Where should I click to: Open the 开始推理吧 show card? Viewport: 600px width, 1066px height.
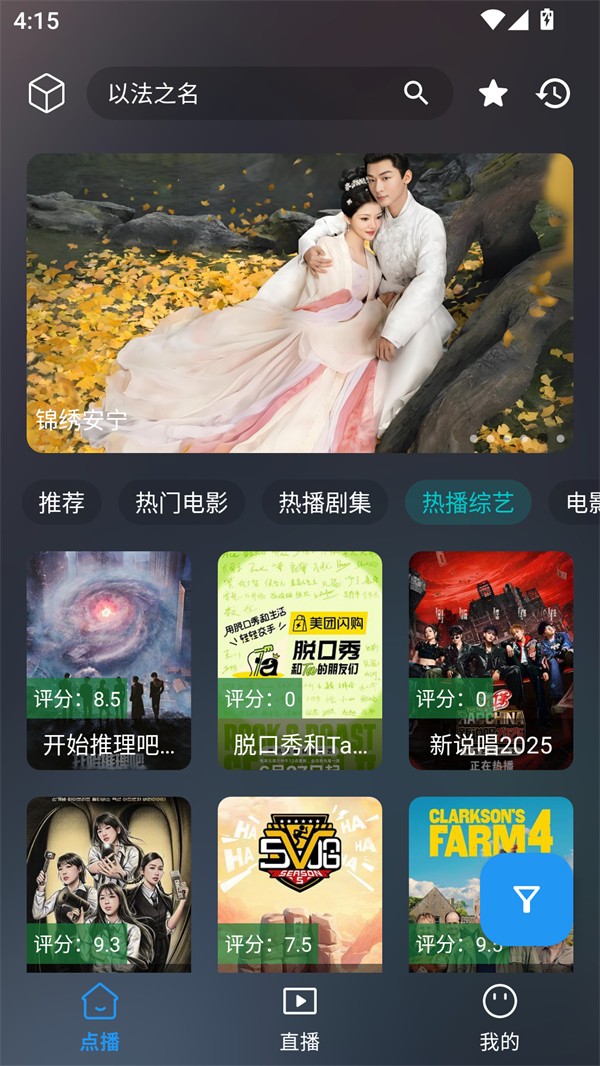[x=109, y=660]
